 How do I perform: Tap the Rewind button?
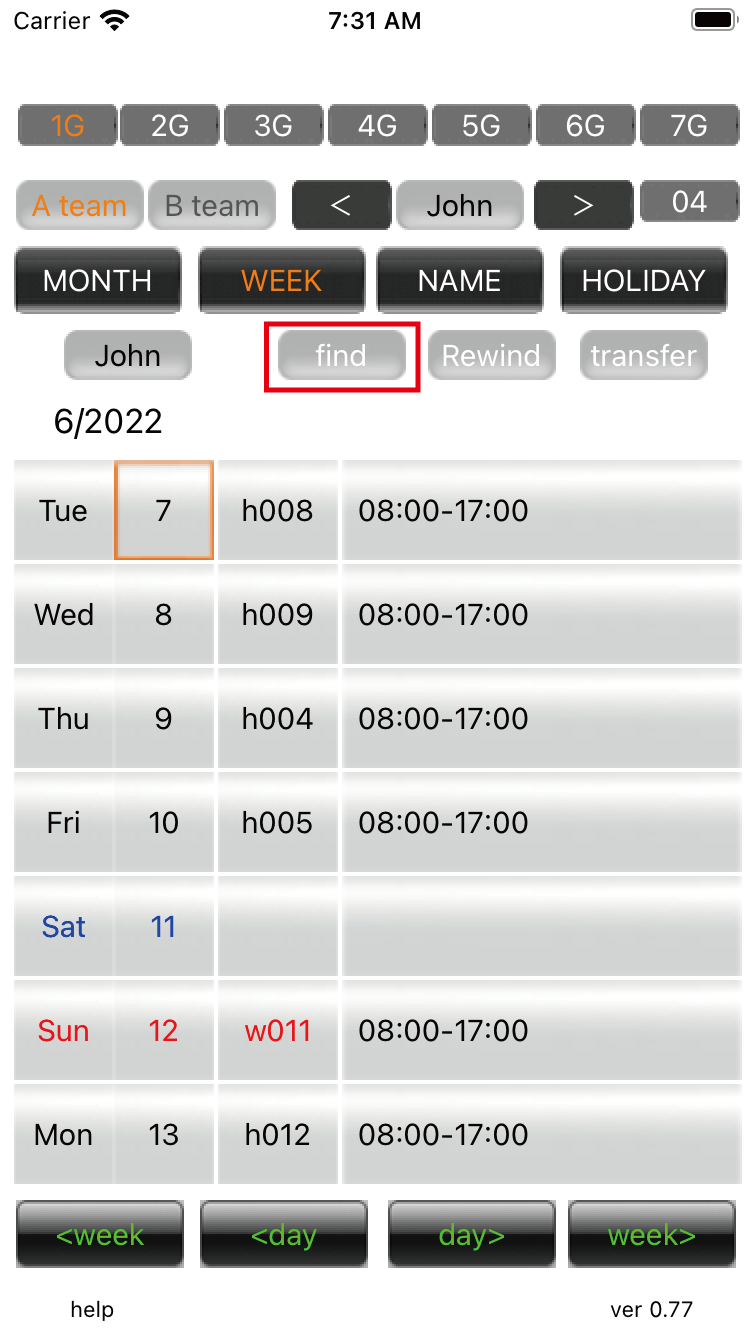point(491,356)
